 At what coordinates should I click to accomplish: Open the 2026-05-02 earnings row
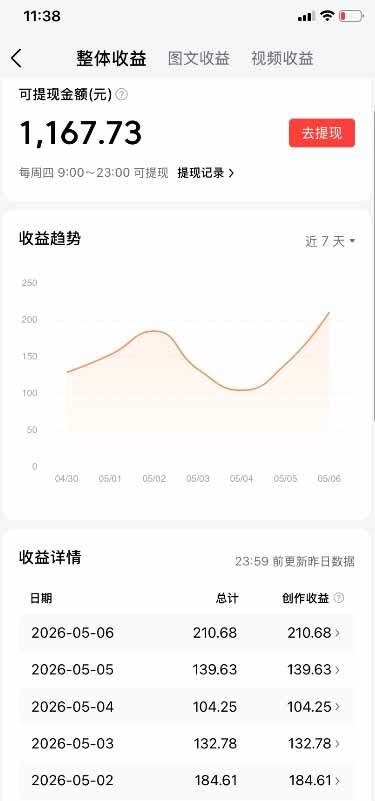point(185,781)
